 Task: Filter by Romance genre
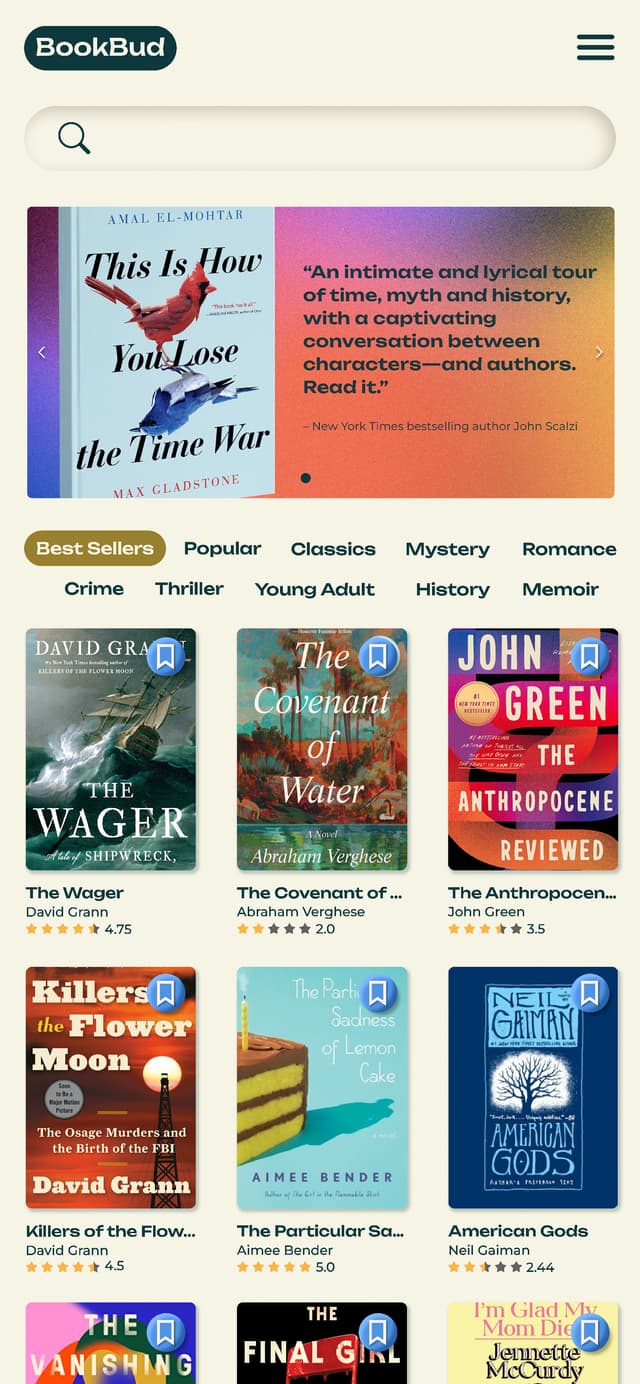569,549
